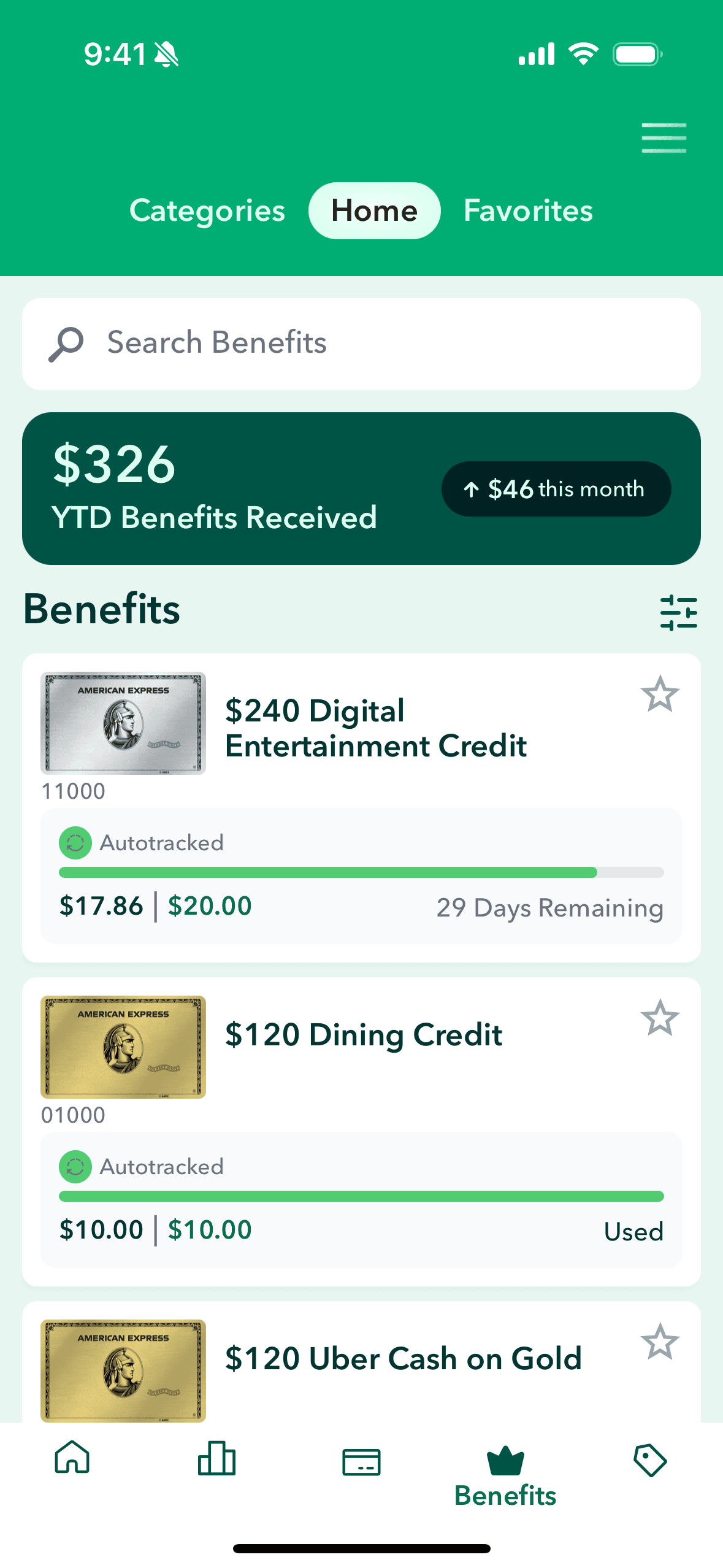The height and width of the screenshot is (1568, 723).
Task: Switch to the Categories tab
Action: click(207, 210)
